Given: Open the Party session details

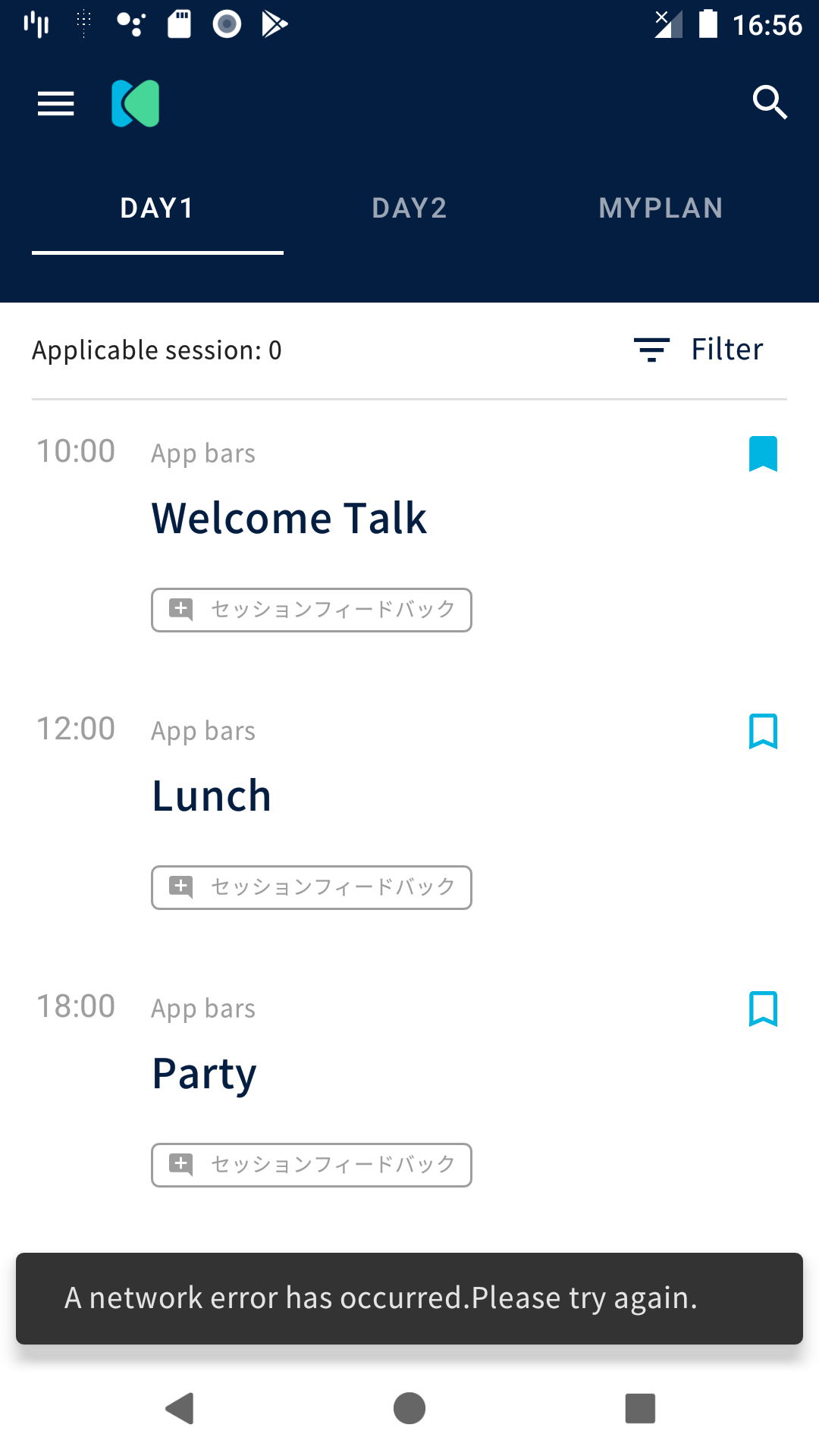Looking at the screenshot, I should 205,1074.
